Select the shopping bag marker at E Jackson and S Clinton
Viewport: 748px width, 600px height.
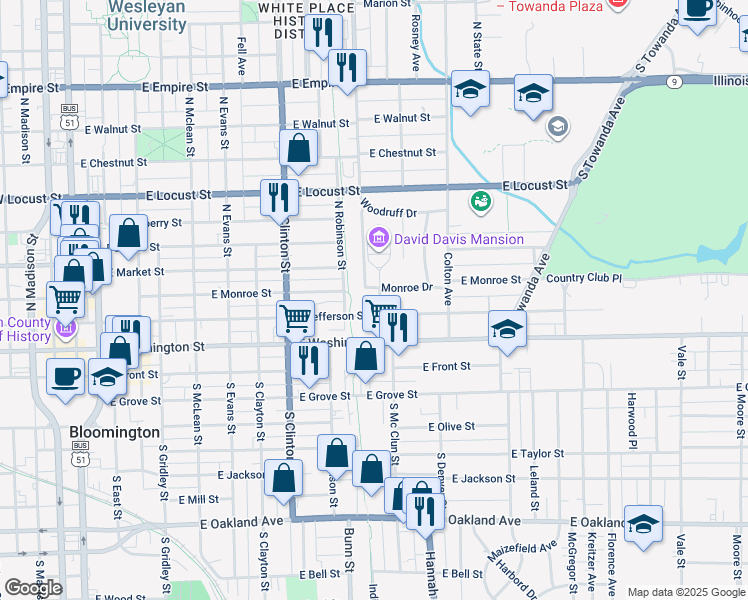pos(284,476)
